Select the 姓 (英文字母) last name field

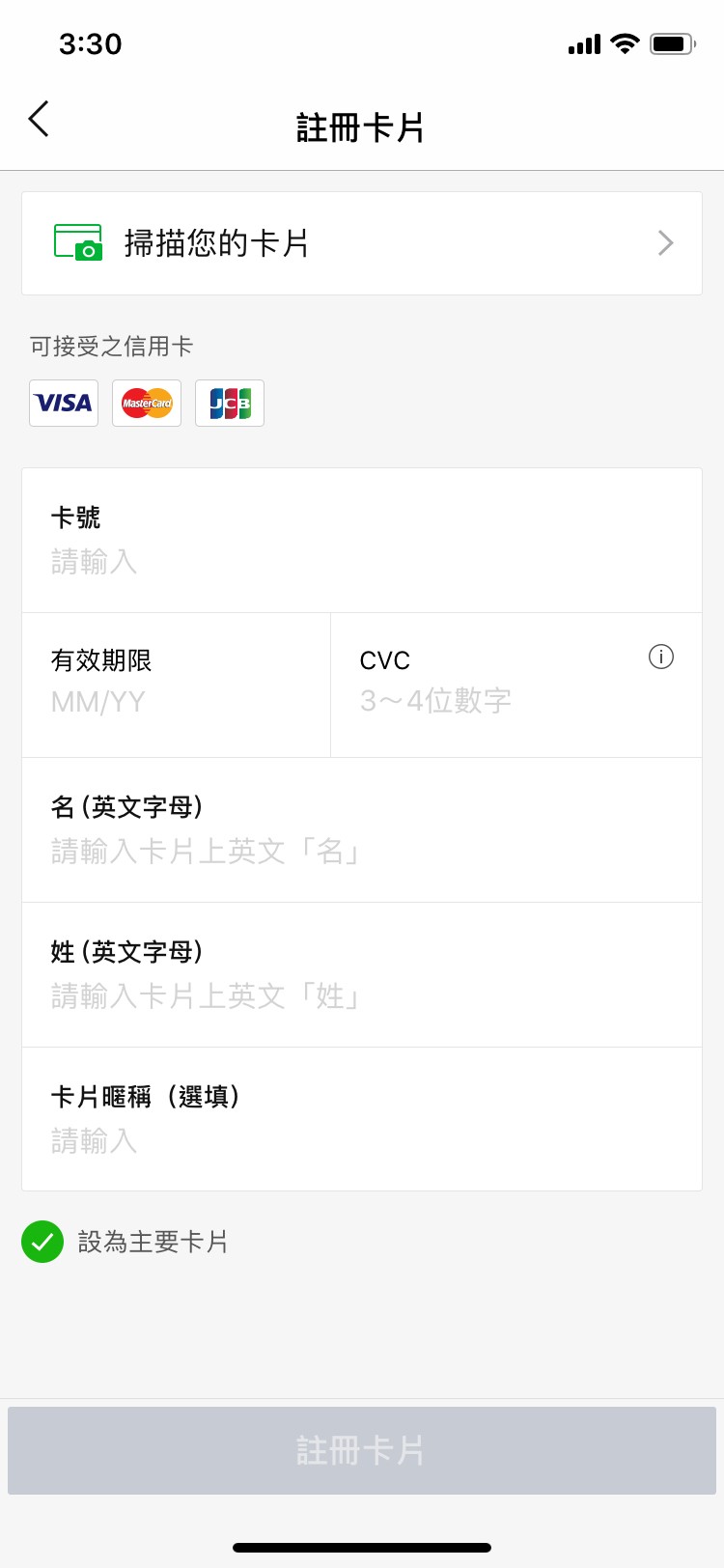click(362, 975)
